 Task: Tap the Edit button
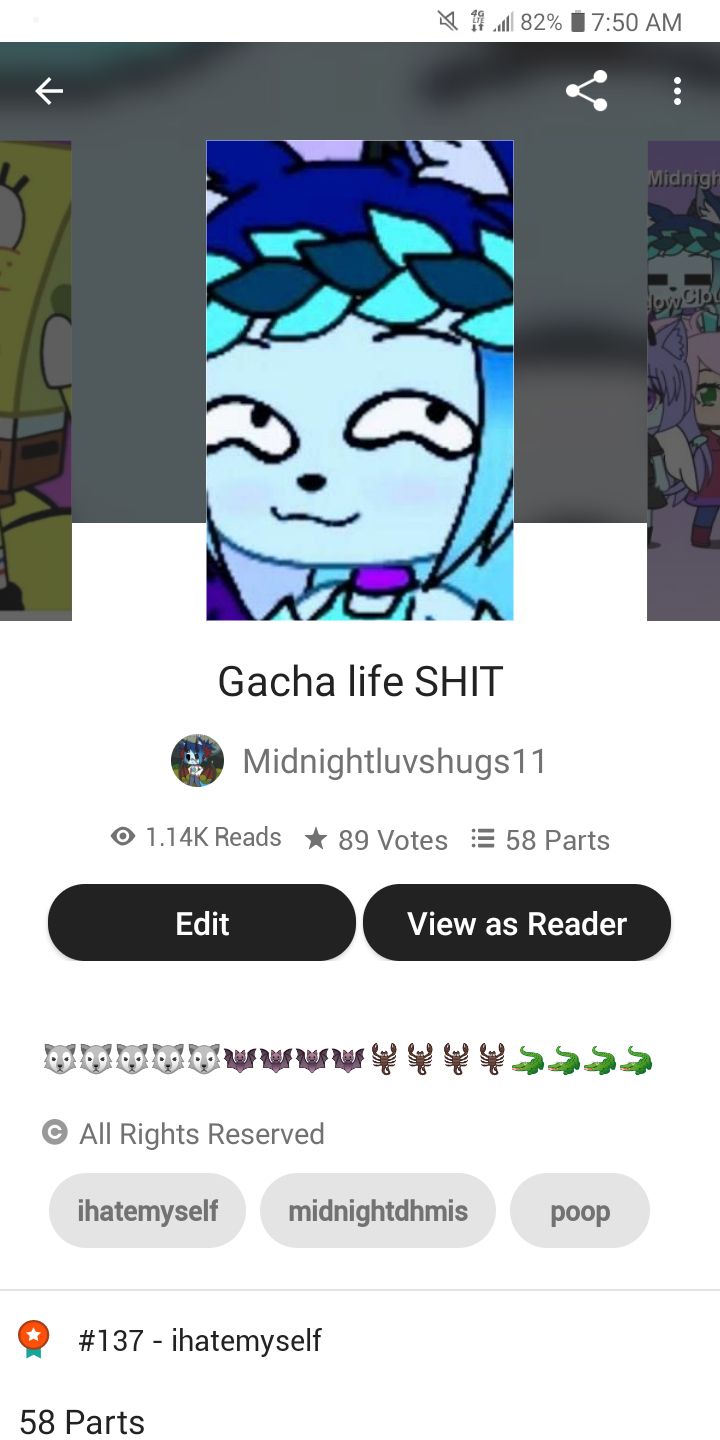(202, 923)
